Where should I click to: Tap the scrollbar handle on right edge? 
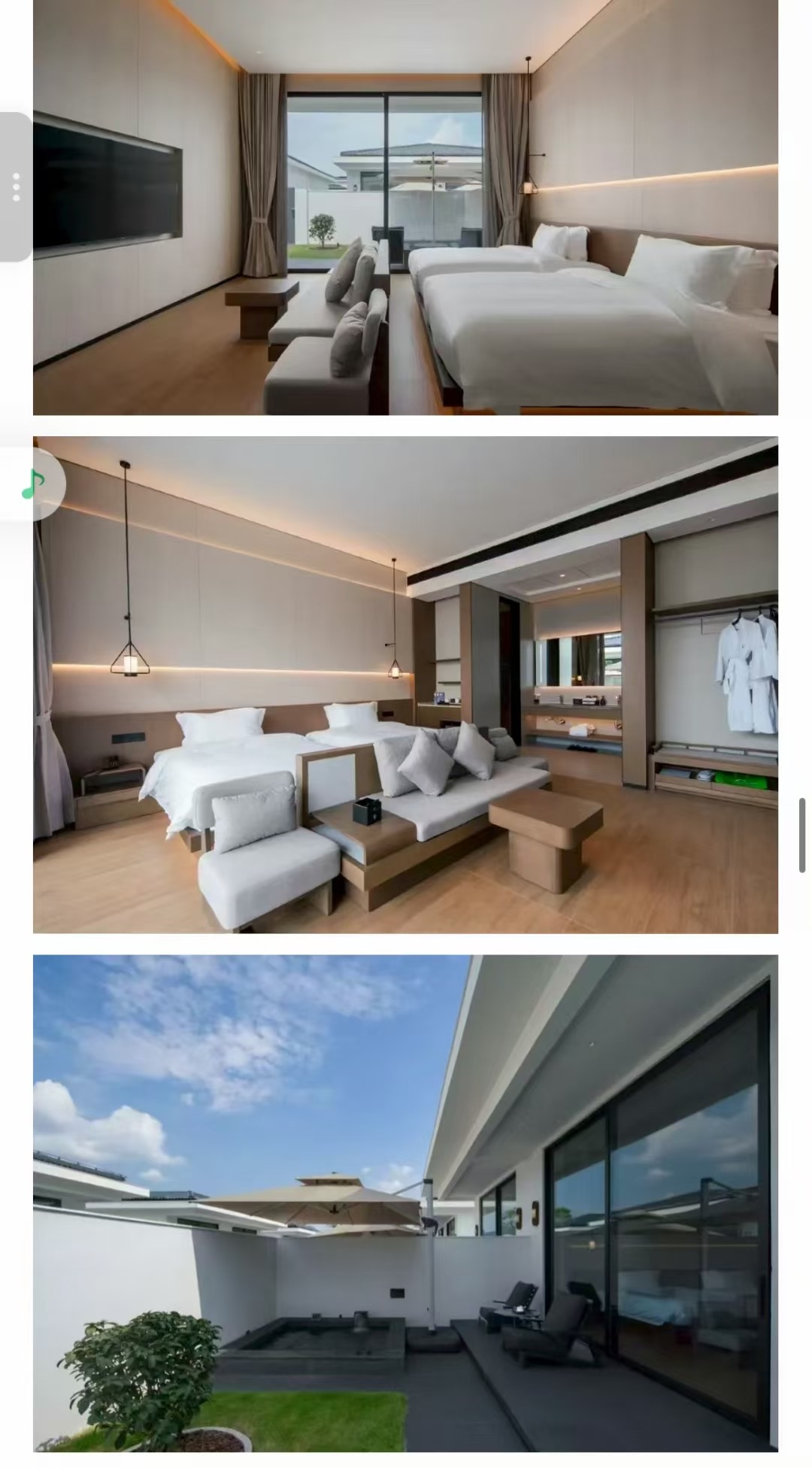tap(802, 835)
